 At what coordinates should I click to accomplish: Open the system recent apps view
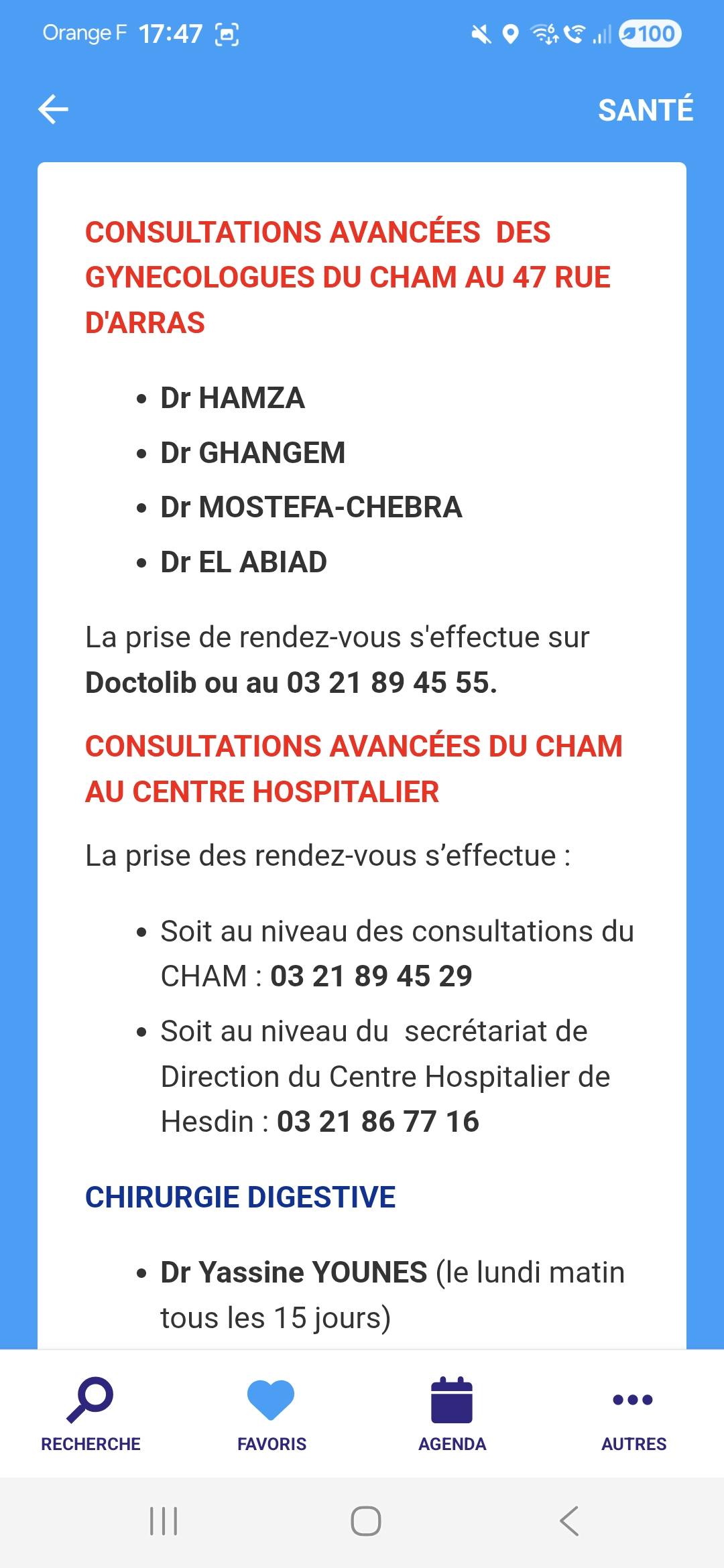tap(164, 1521)
